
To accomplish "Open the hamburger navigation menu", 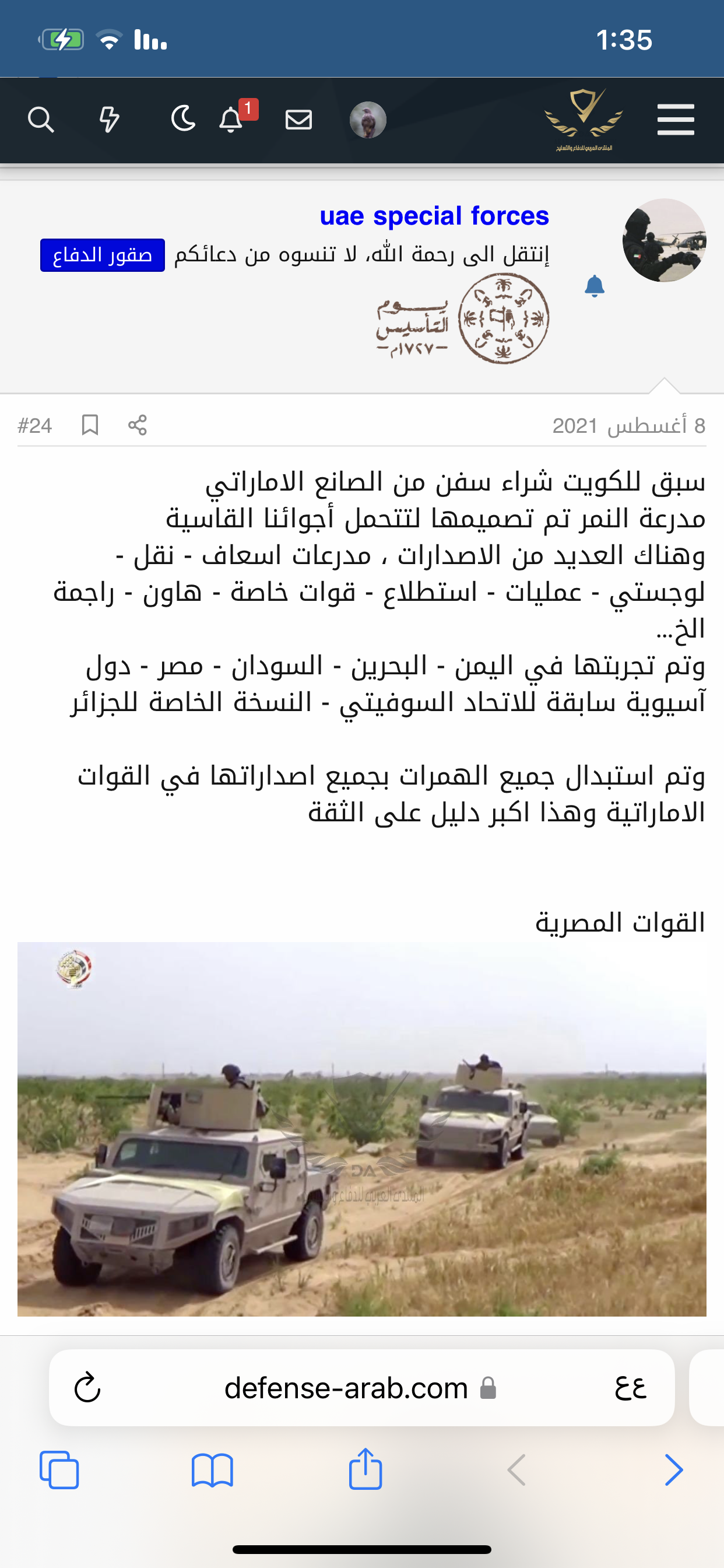I will pyautogui.click(x=676, y=120).
